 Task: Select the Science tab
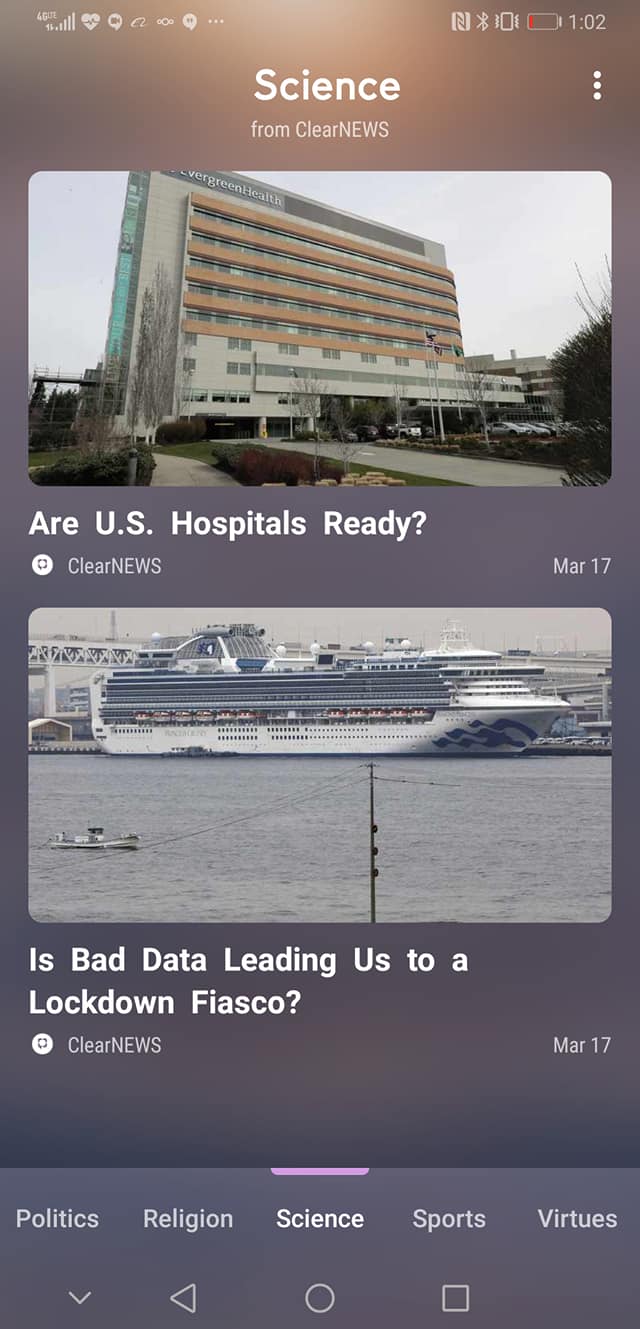coord(320,1218)
